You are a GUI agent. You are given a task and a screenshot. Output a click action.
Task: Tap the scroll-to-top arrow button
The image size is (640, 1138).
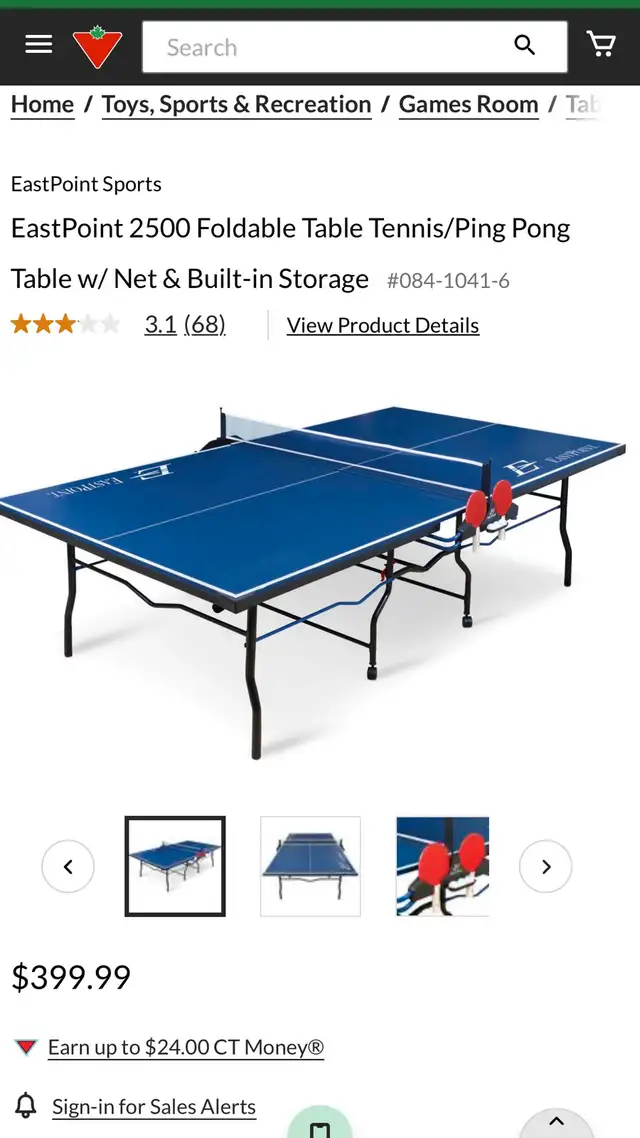pyautogui.click(x=557, y=1123)
